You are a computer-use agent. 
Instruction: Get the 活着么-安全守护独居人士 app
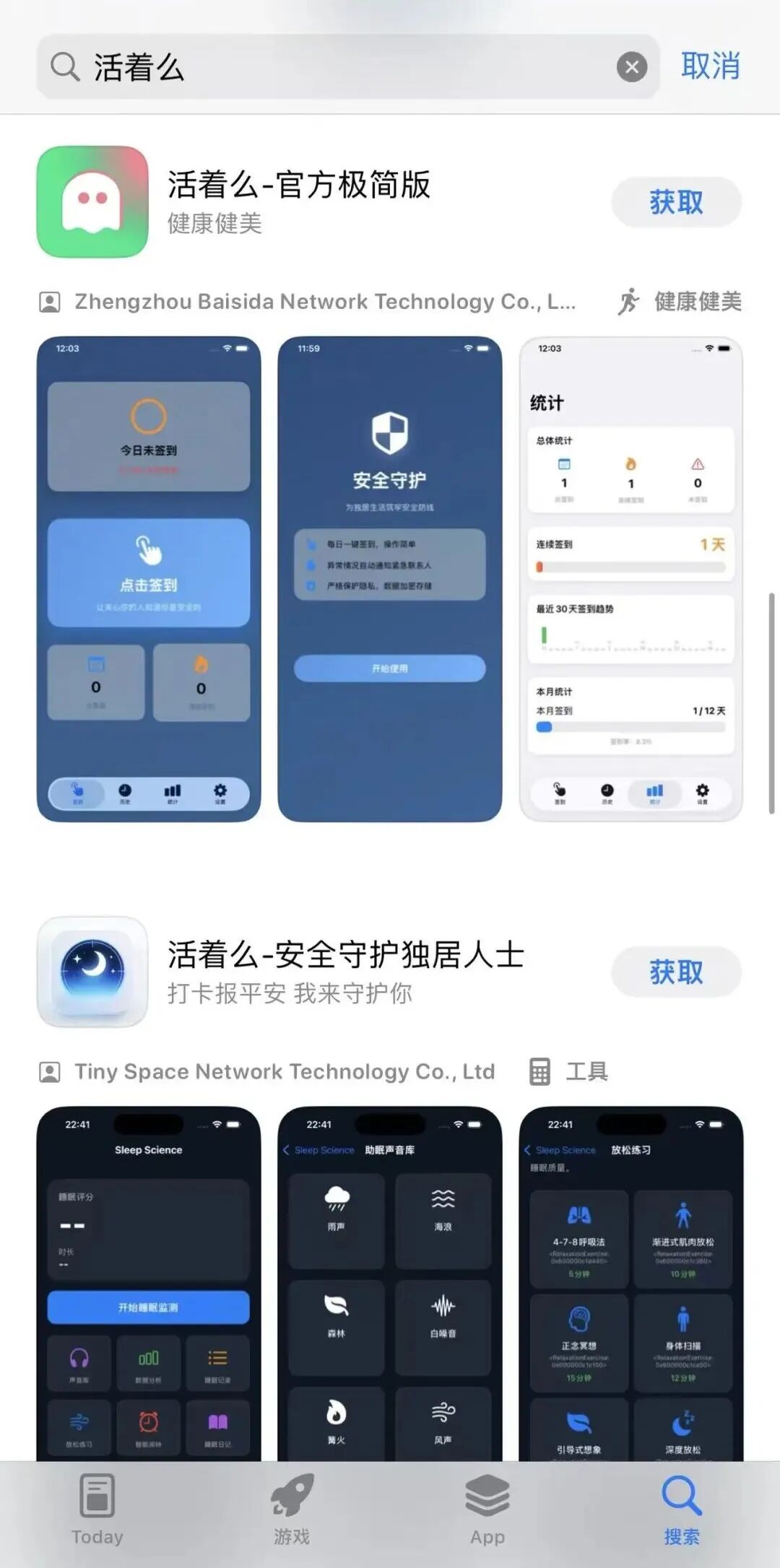pos(676,972)
